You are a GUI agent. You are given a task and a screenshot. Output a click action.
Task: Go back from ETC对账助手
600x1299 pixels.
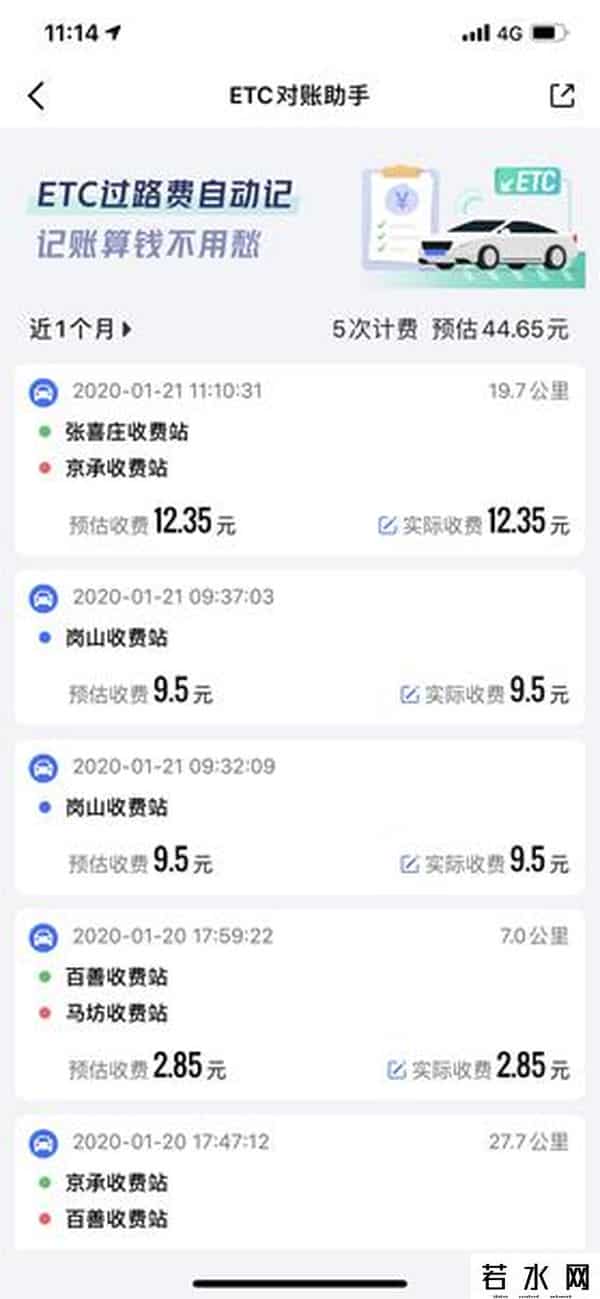[x=37, y=96]
